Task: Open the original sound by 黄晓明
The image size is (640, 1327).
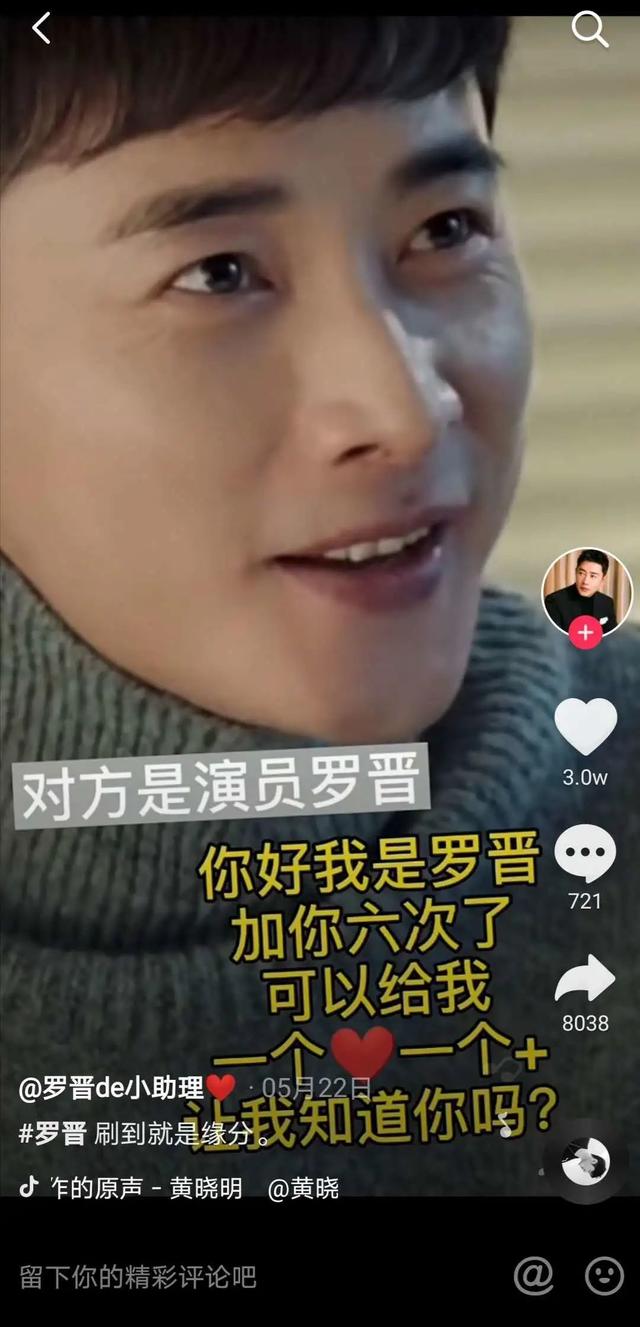Action: click(180, 1188)
